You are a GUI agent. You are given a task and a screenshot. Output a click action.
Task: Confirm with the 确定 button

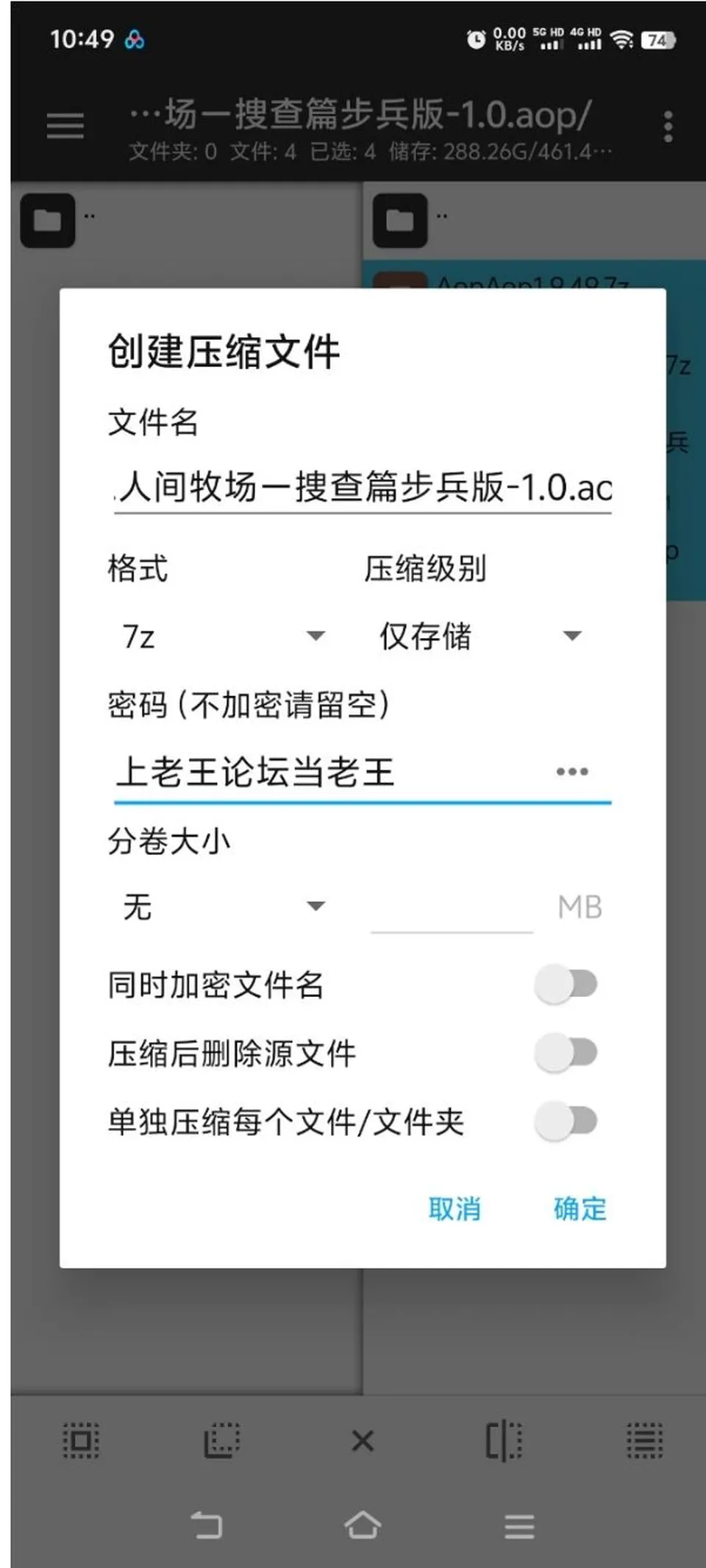(580, 1209)
